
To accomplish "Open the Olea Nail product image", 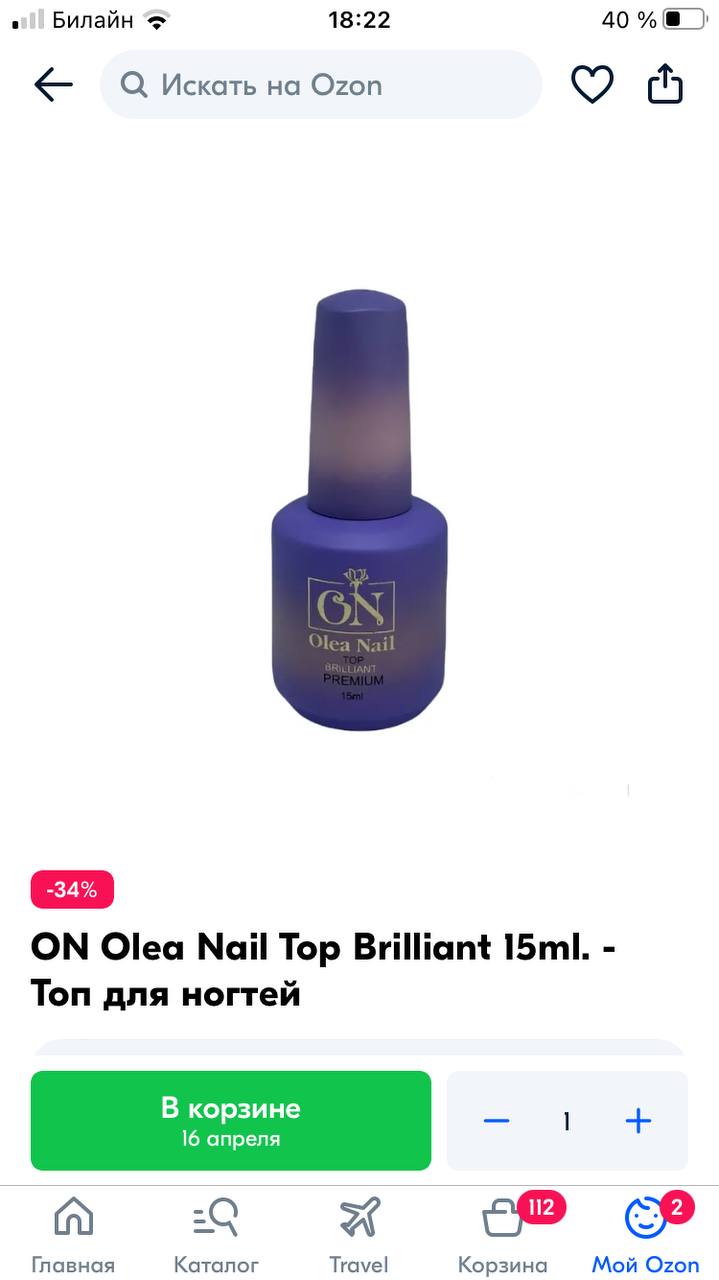I will click(x=360, y=513).
